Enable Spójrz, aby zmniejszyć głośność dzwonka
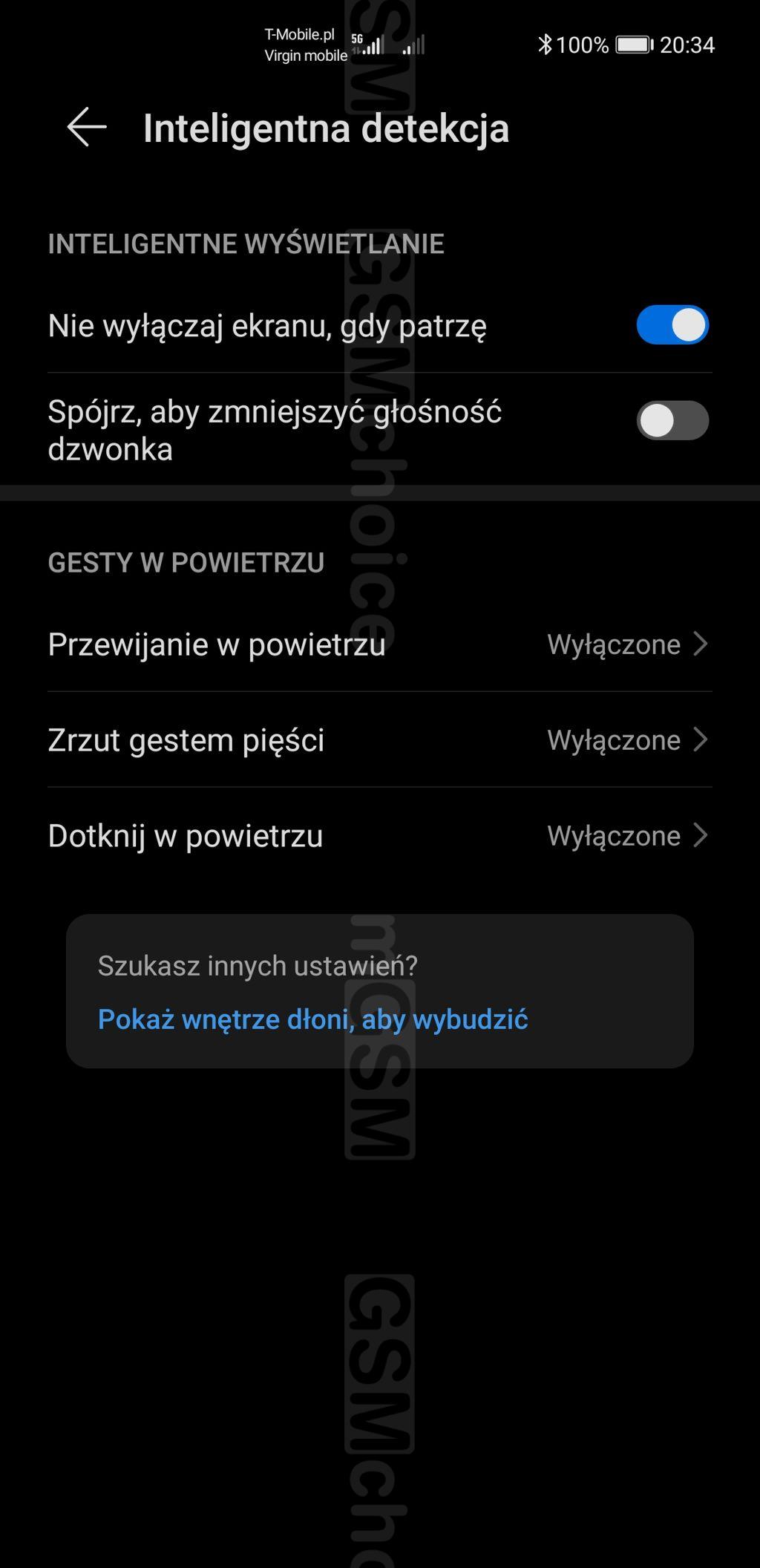The width and height of the screenshot is (760, 1568). tap(672, 421)
